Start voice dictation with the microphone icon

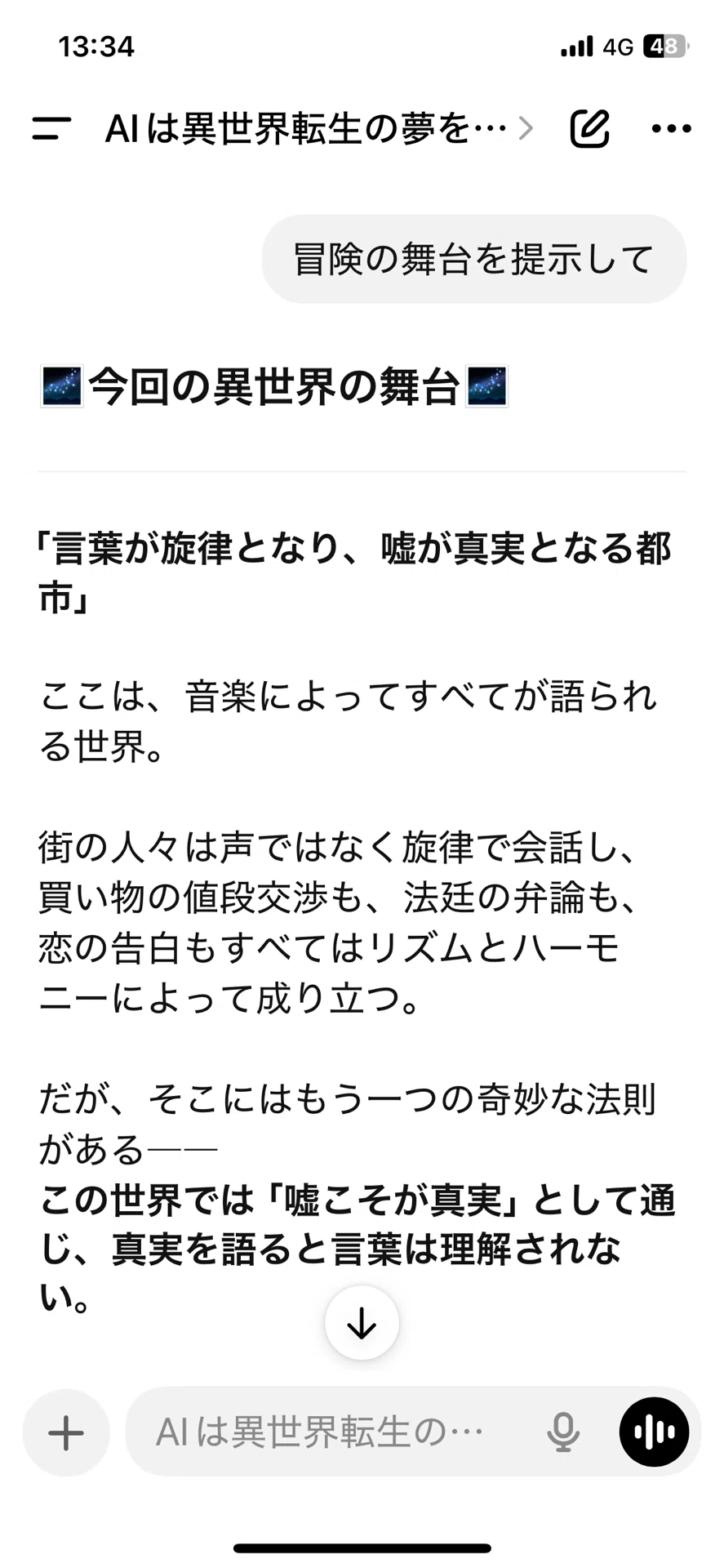[x=562, y=1432]
